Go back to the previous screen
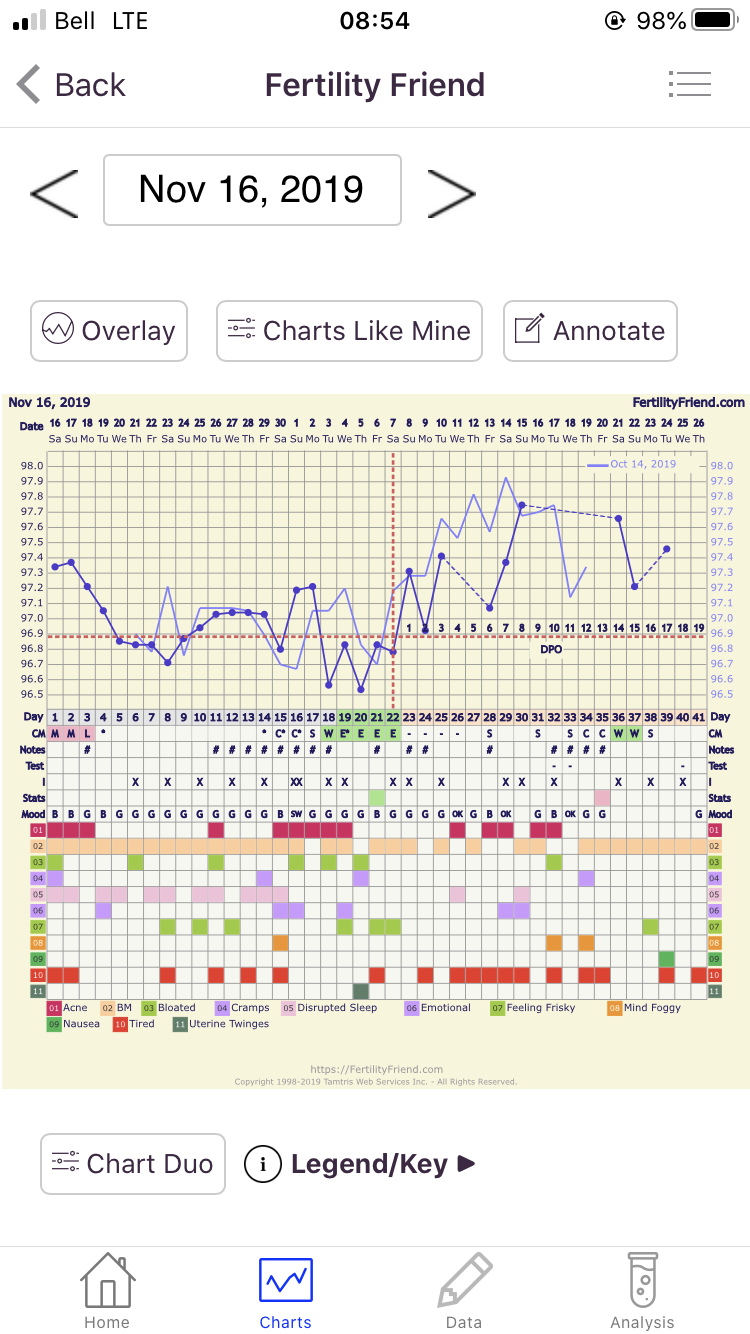Image resolution: width=750 pixels, height=1334 pixels. (x=71, y=85)
